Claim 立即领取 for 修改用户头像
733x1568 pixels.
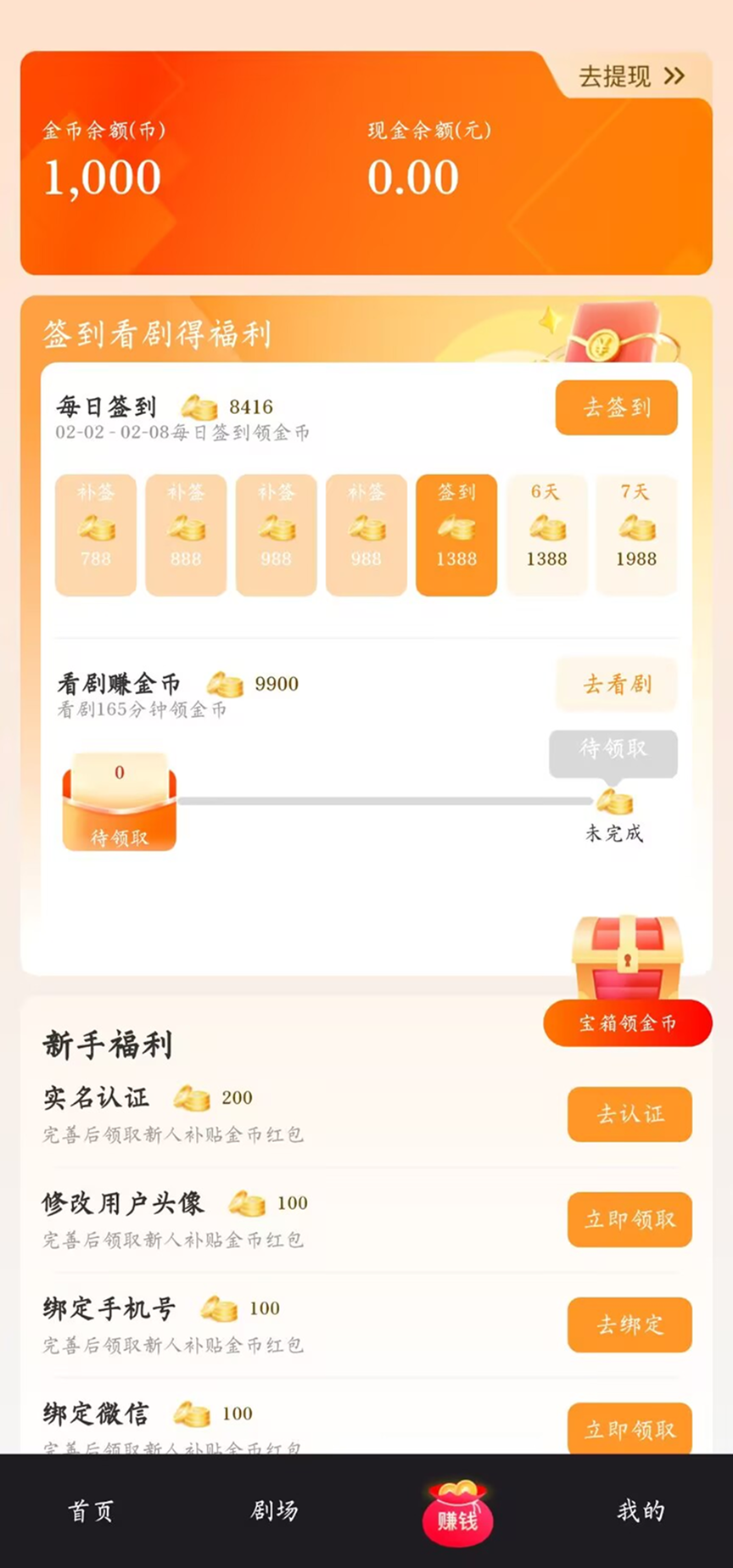click(x=629, y=1219)
